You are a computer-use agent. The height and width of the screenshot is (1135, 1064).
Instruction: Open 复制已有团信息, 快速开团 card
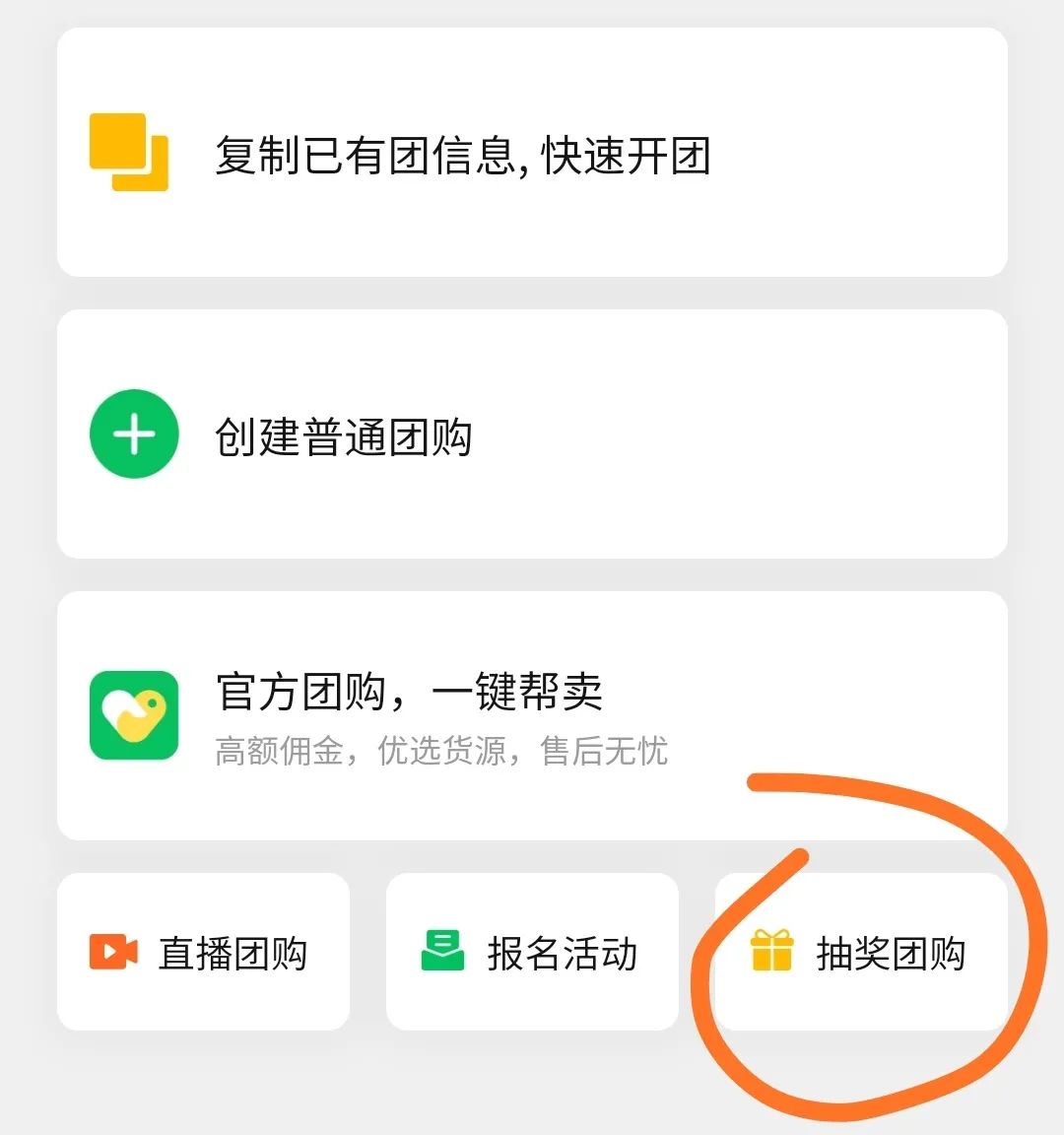(x=532, y=153)
